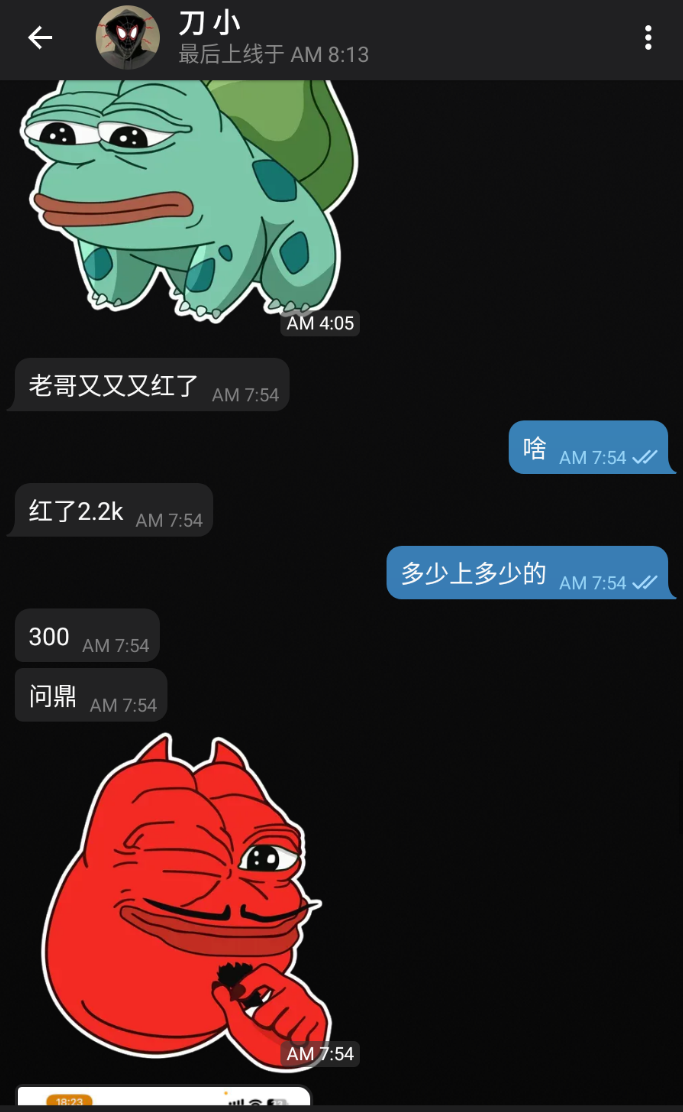Go back to the chat list
Screen dimensions: 683x1112
coord(40,38)
